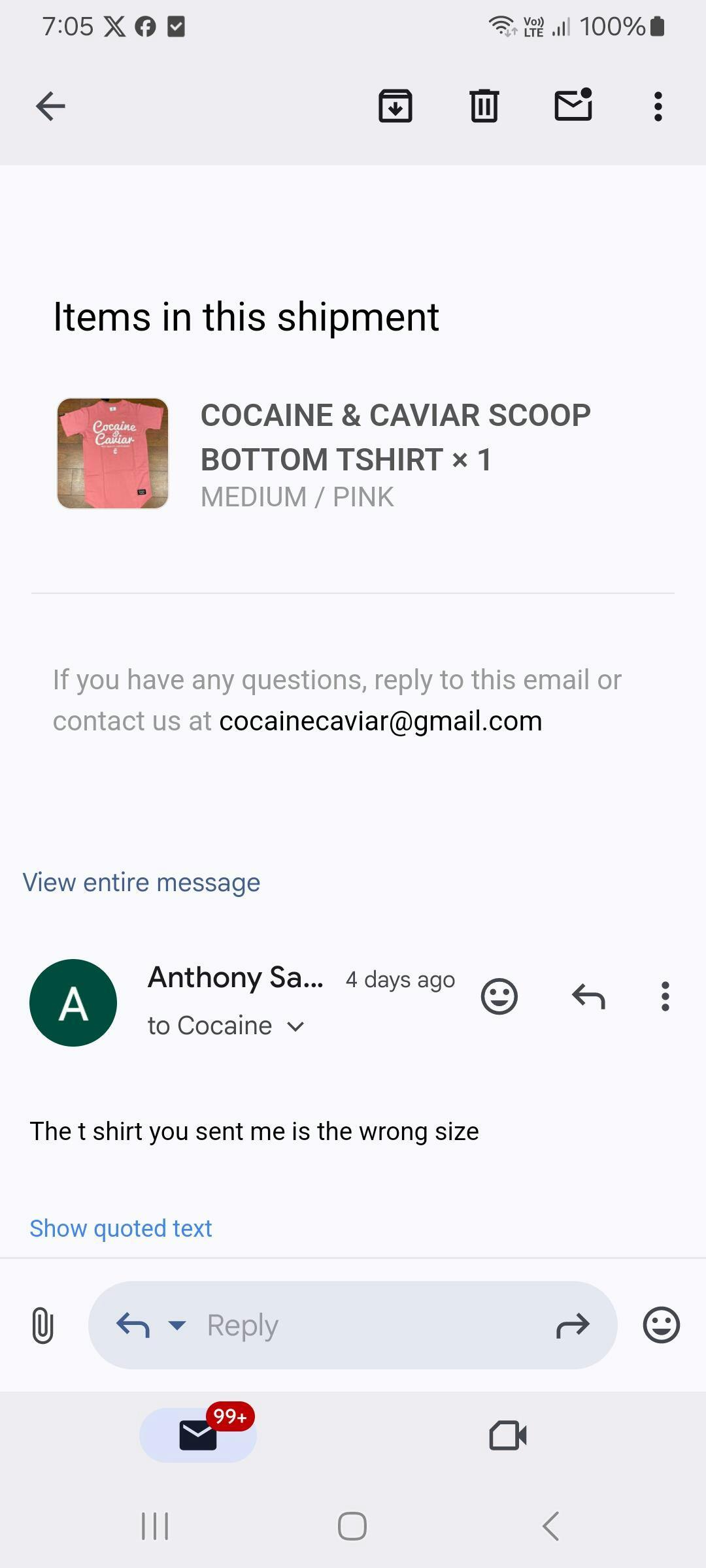
Task: Archive this email conversation
Action: click(x=395, y=106)
